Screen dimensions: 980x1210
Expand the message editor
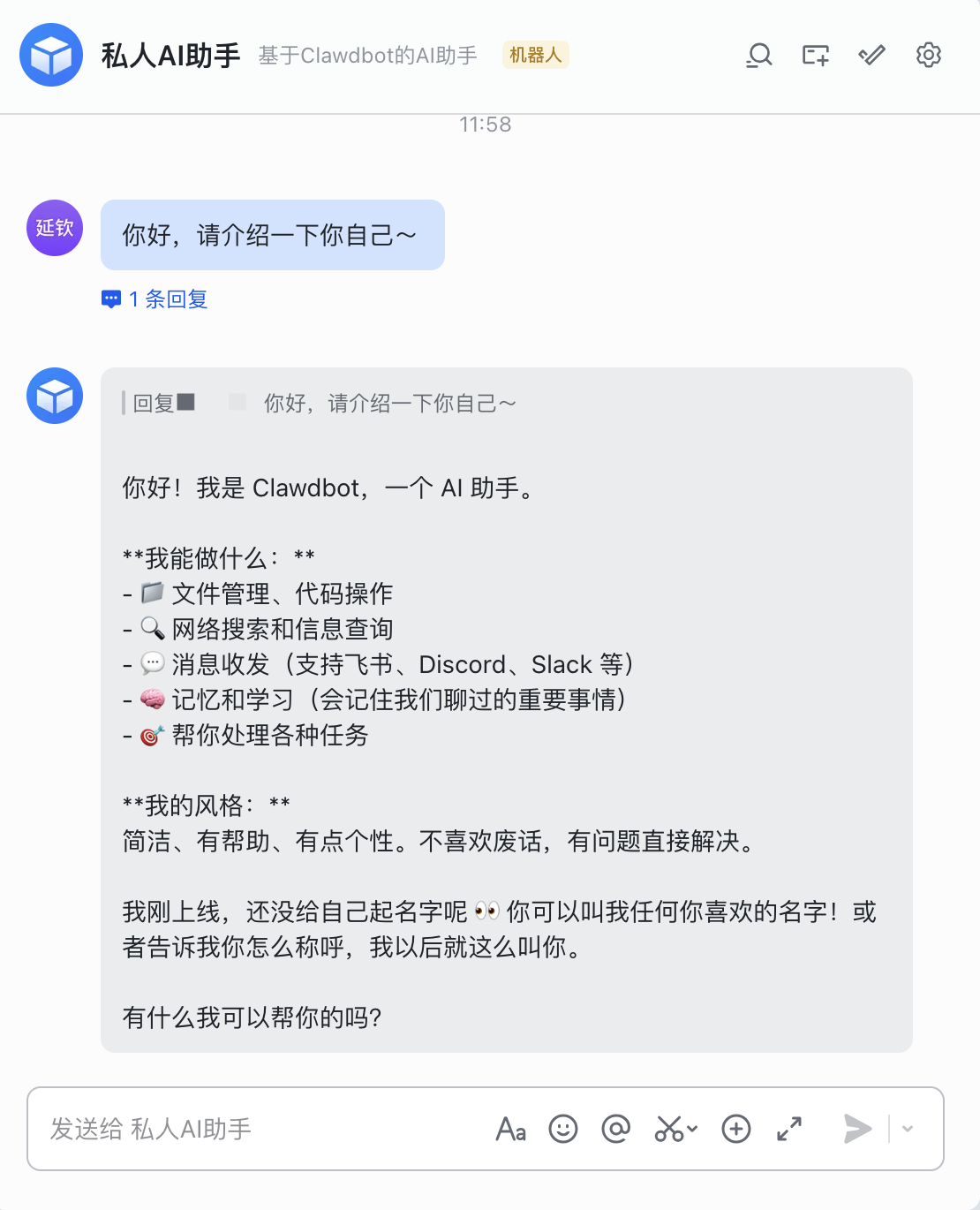pyautogui.click(x=789, y=1129)
